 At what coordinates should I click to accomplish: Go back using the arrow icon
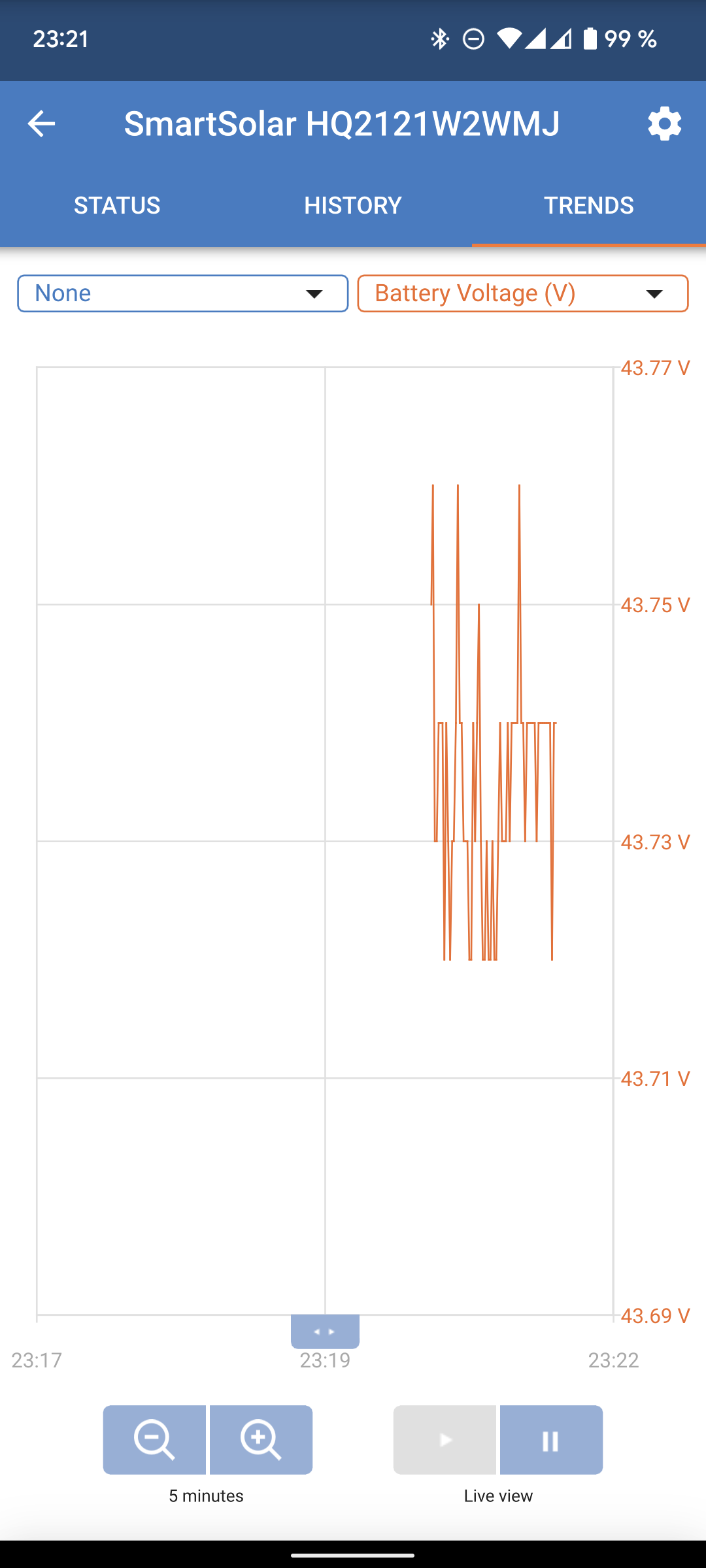(41, 123)
